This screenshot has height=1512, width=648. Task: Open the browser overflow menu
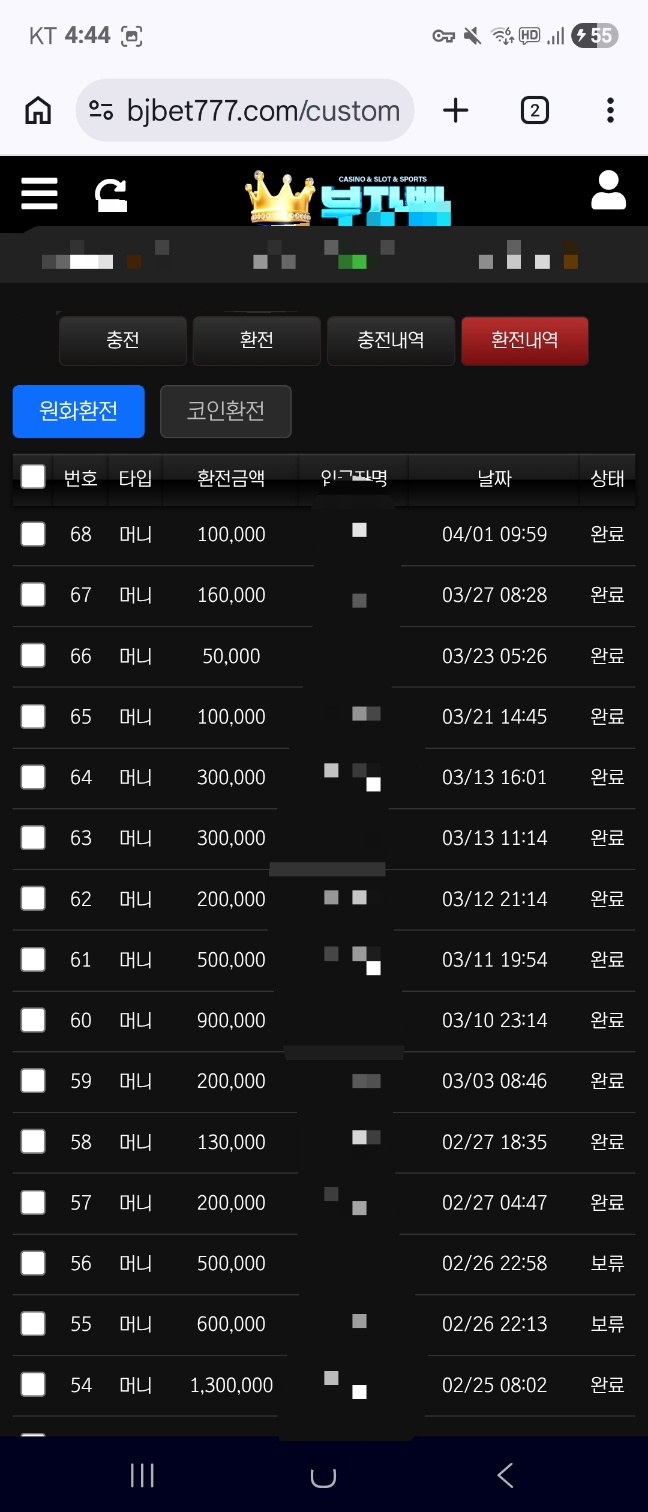[610, 110]
